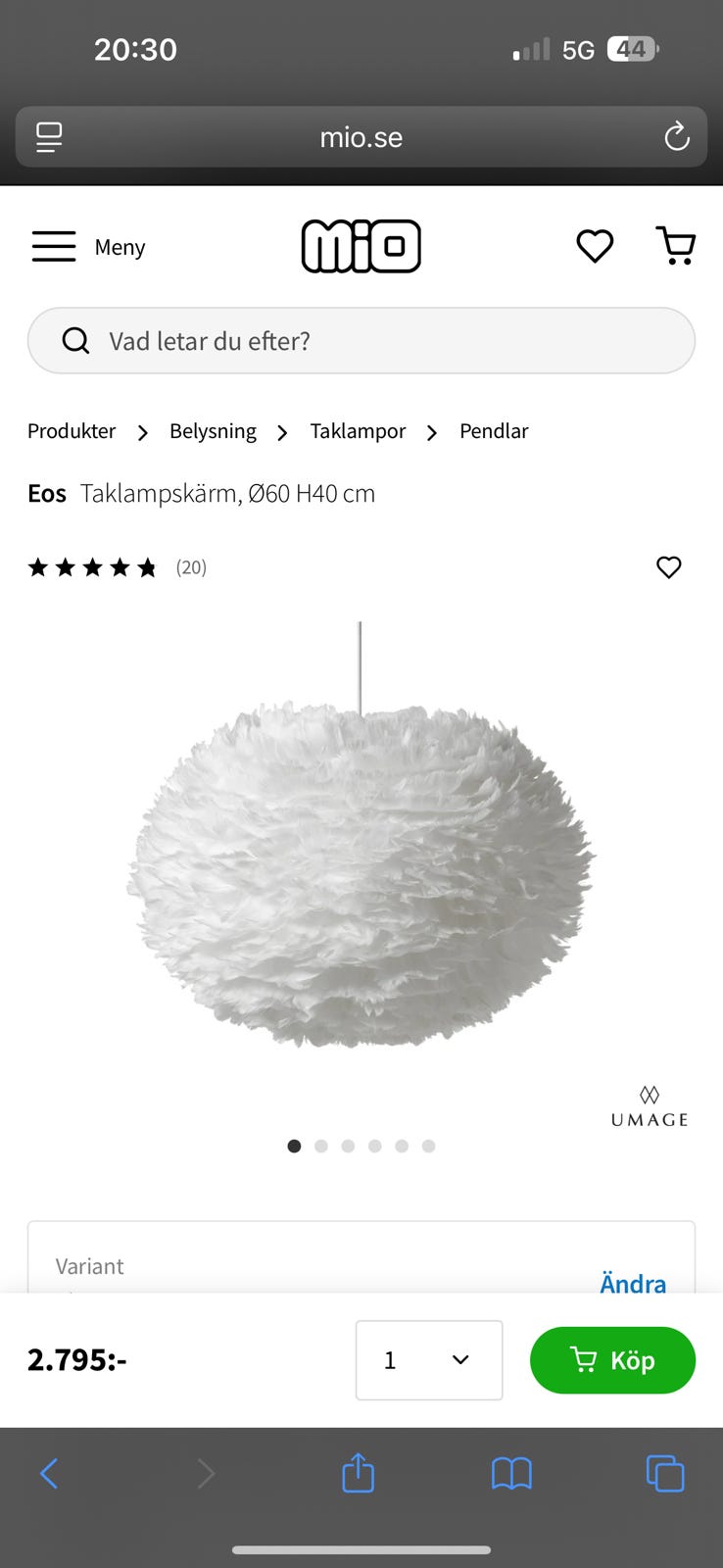The width and height of the screenshot is (723, 1568).
Task: Open your favorites via the heart icon
Action: click(594, 247)
